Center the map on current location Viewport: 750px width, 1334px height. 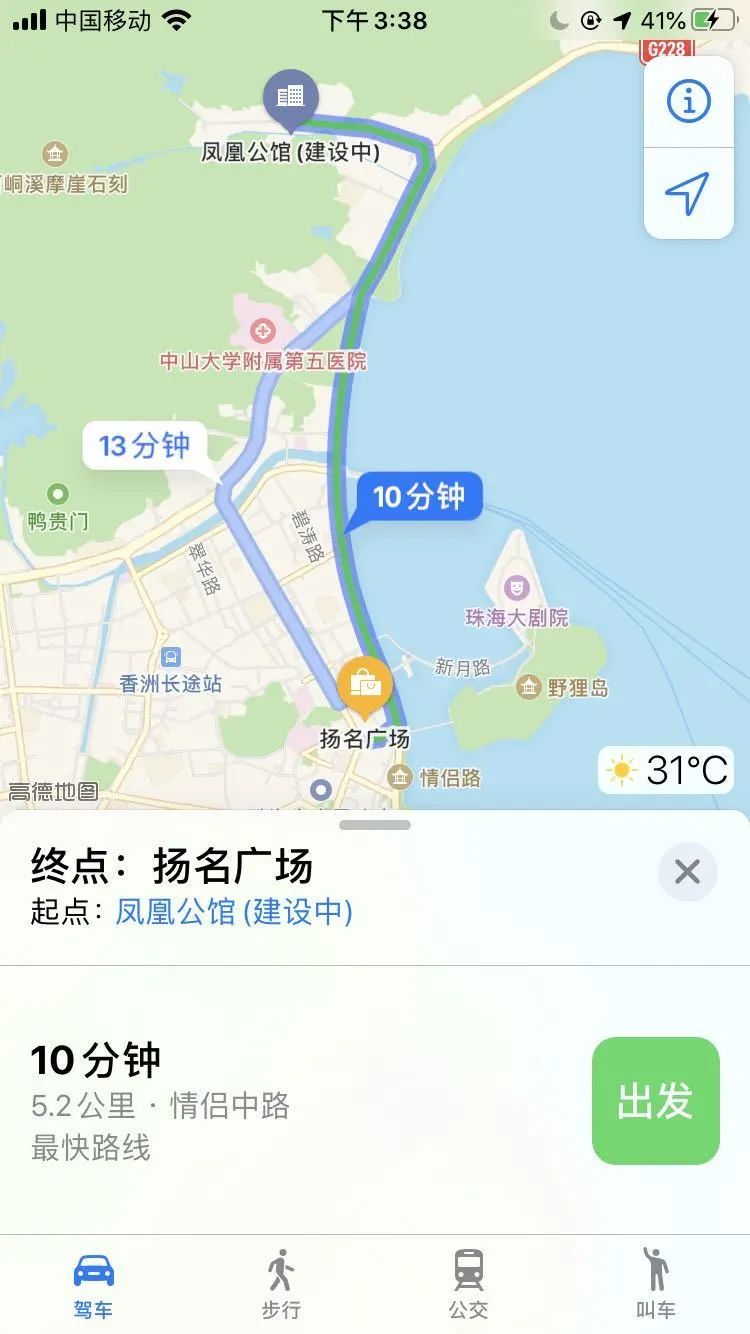(688, 193)
